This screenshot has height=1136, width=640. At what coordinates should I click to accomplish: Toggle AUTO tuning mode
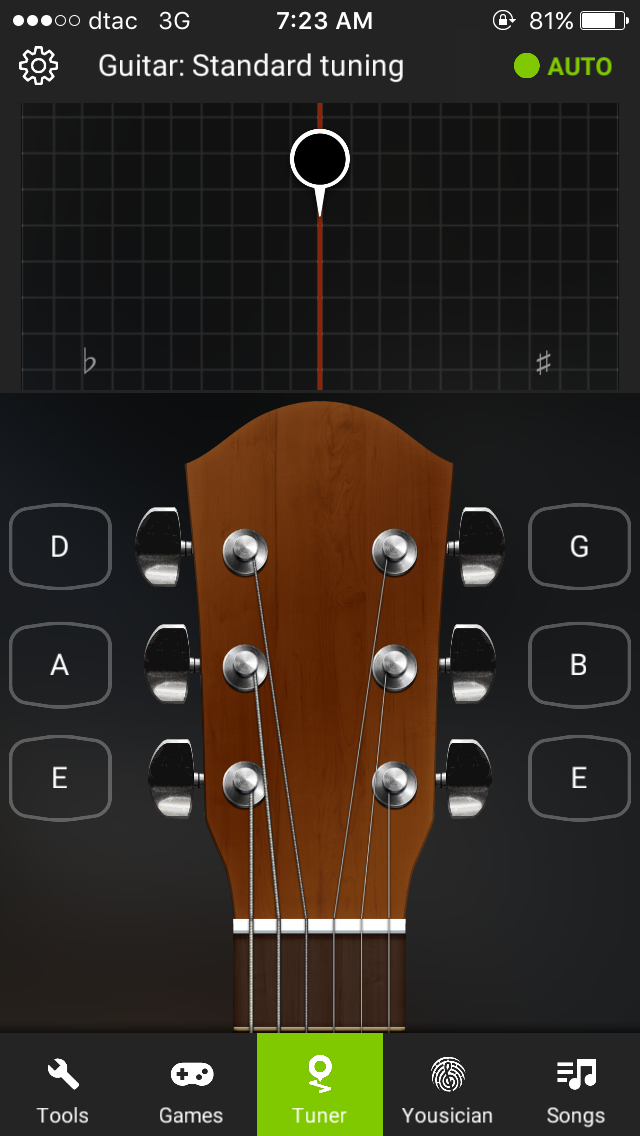pyautogui.click(x=563, y=67)
